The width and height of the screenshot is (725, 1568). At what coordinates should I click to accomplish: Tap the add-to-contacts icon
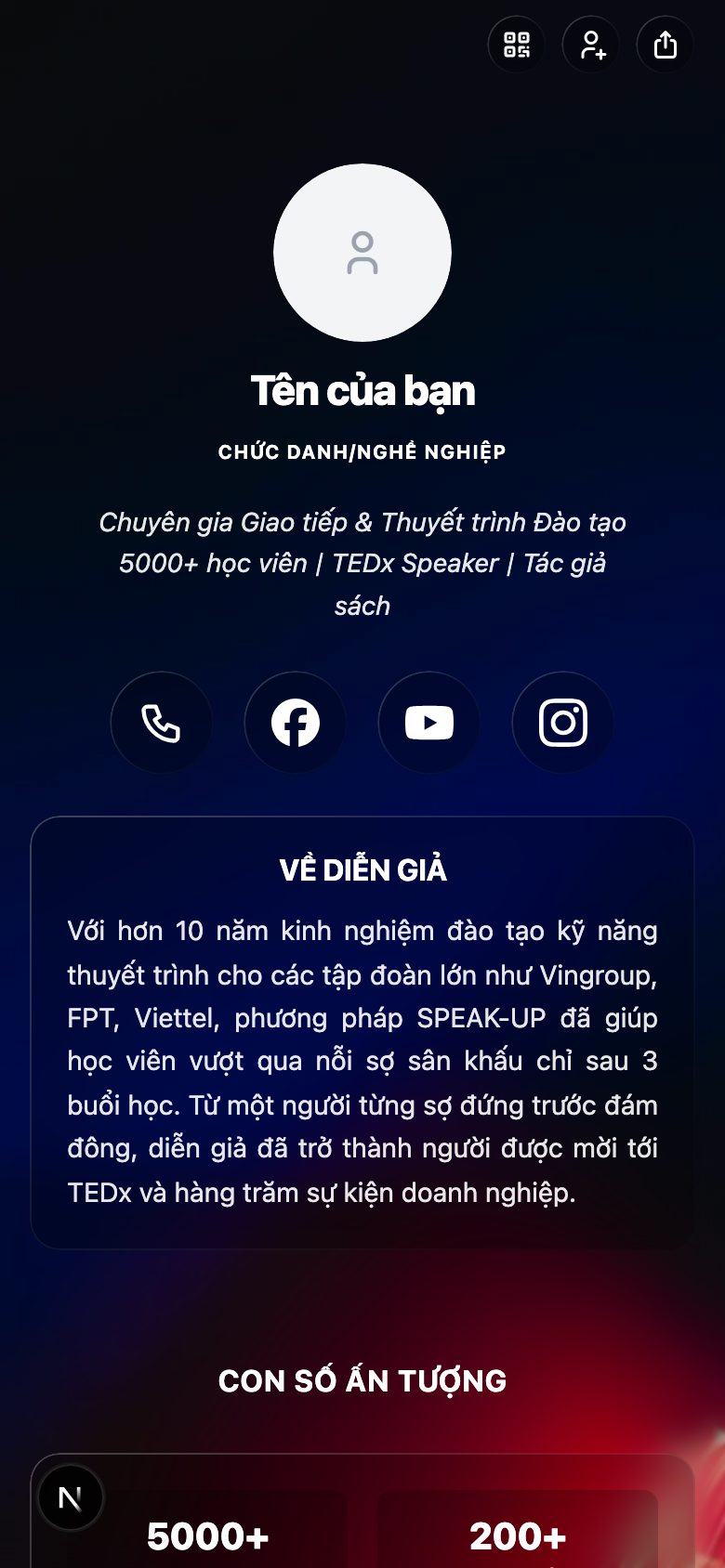coord(590,45)
